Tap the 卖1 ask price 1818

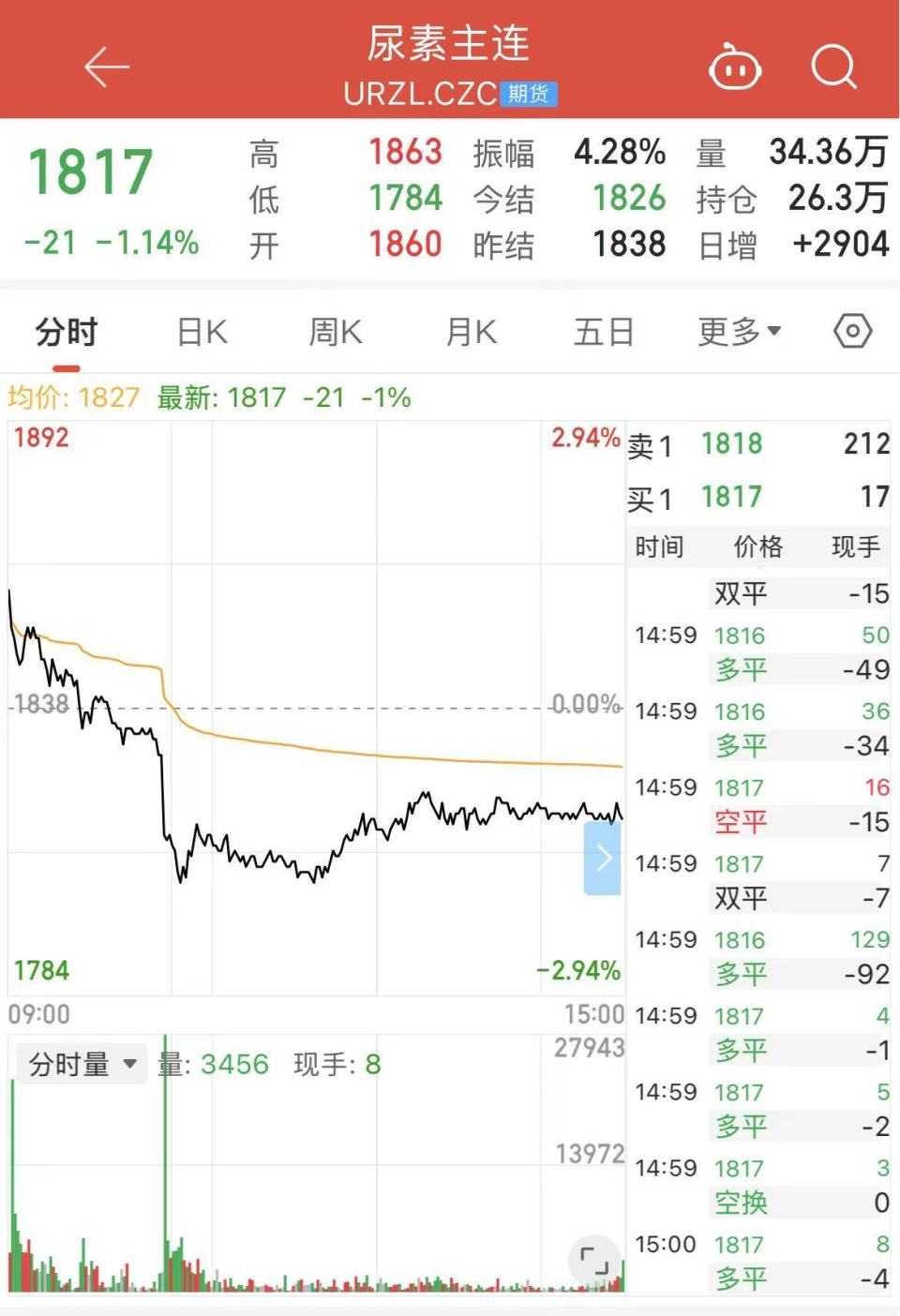[x=731, y=443]
